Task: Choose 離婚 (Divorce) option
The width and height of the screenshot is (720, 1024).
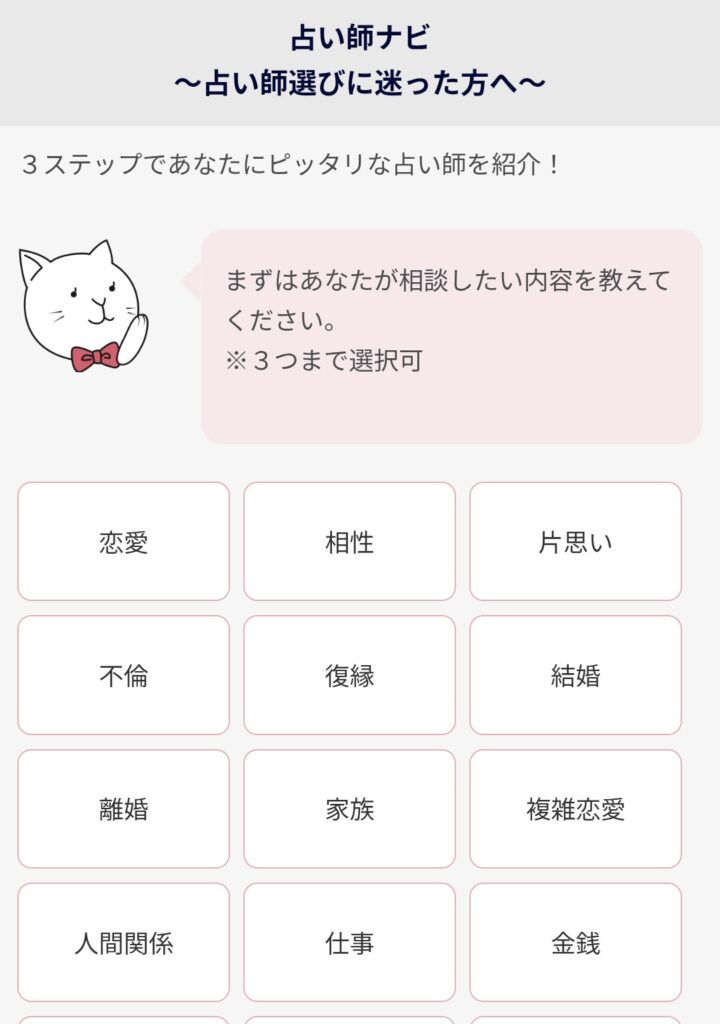Action: point(122,807)
